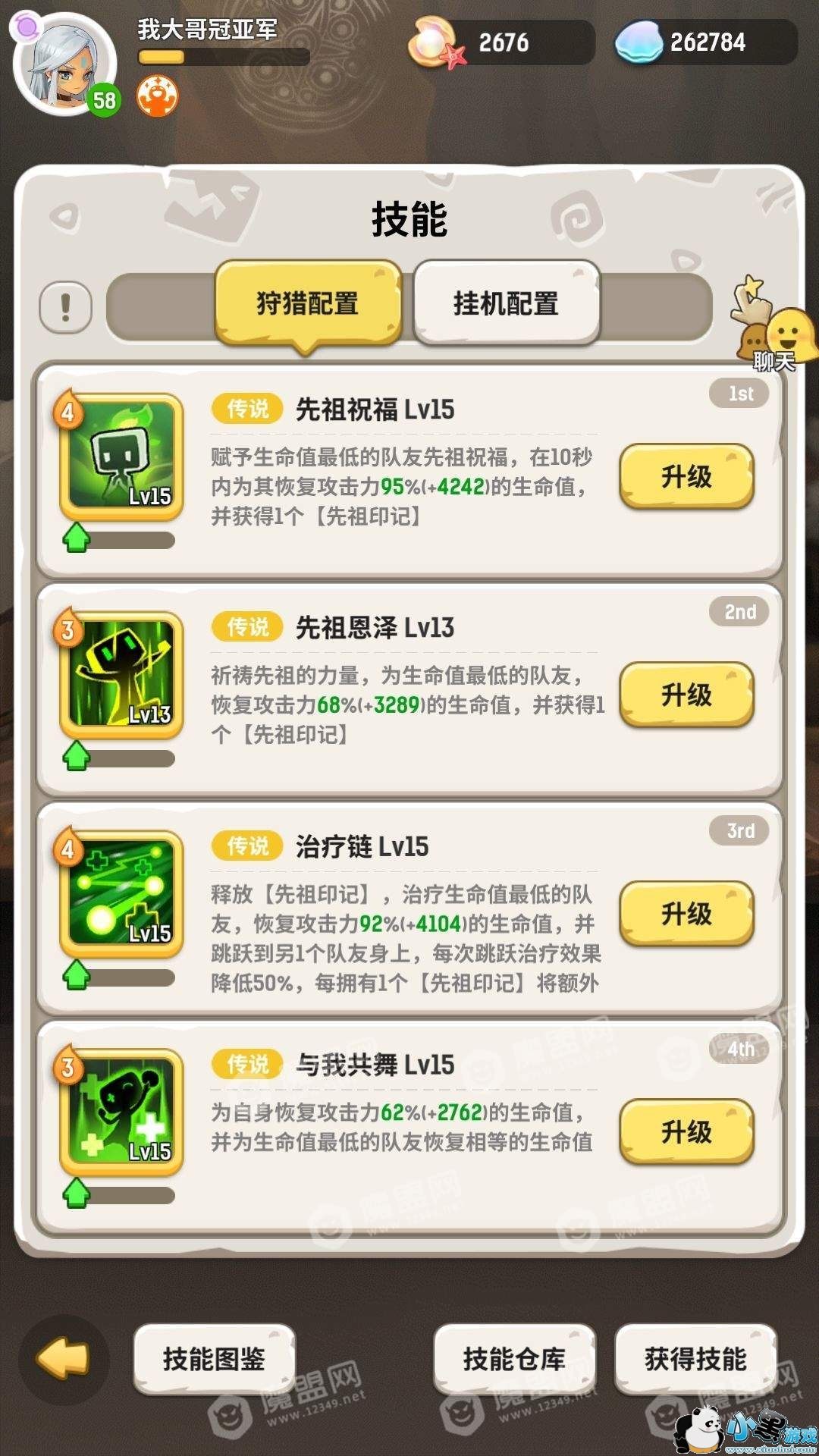This screenshot has width=819, height=1456.
Task: Switch to the 挂机配置 tab
Action: tap(506, 303)
